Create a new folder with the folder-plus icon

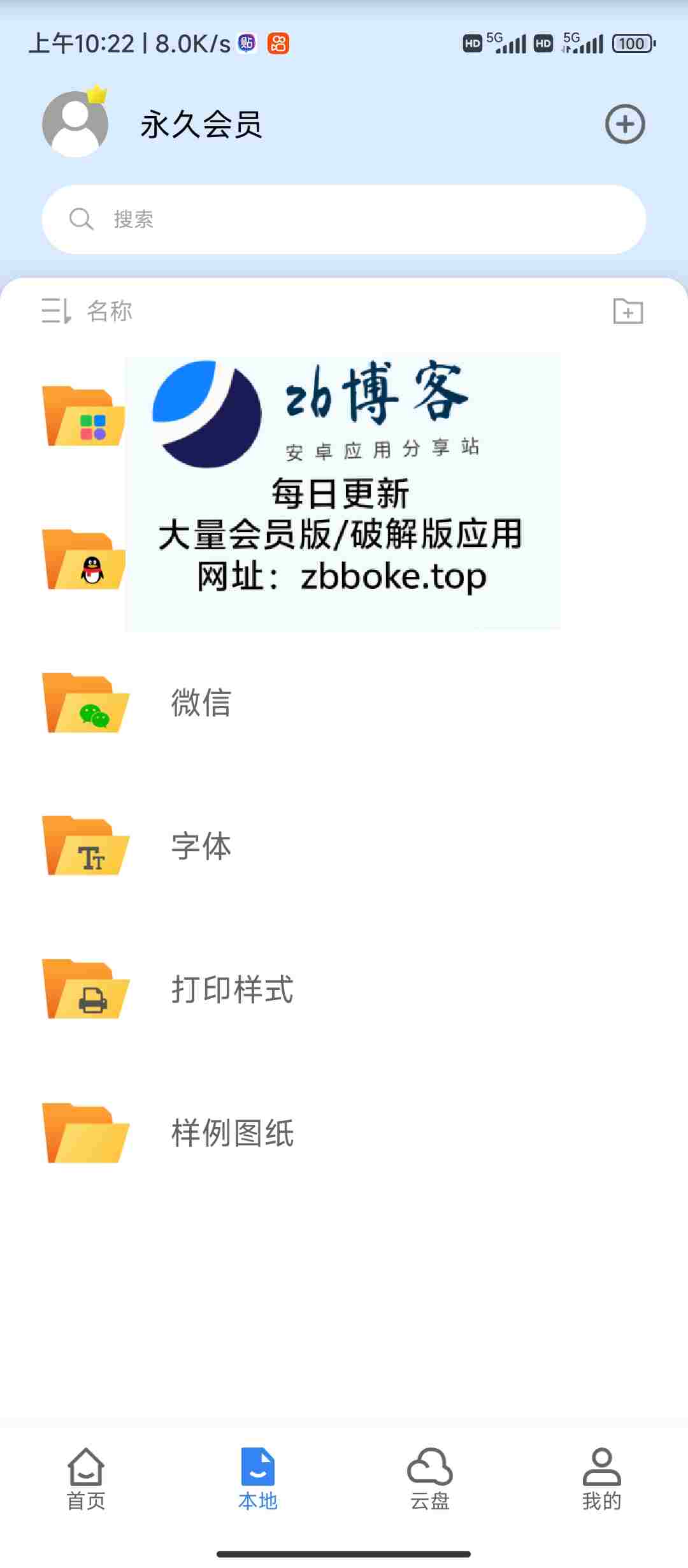pos(628,311)
